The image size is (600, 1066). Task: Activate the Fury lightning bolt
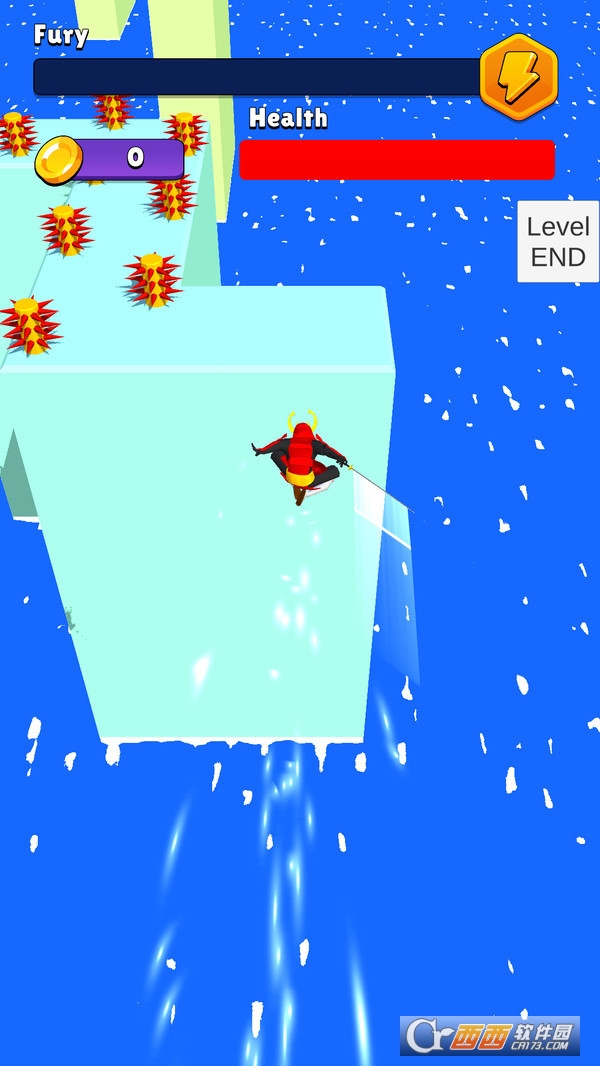pyautogui.click(x=518, y=77)
